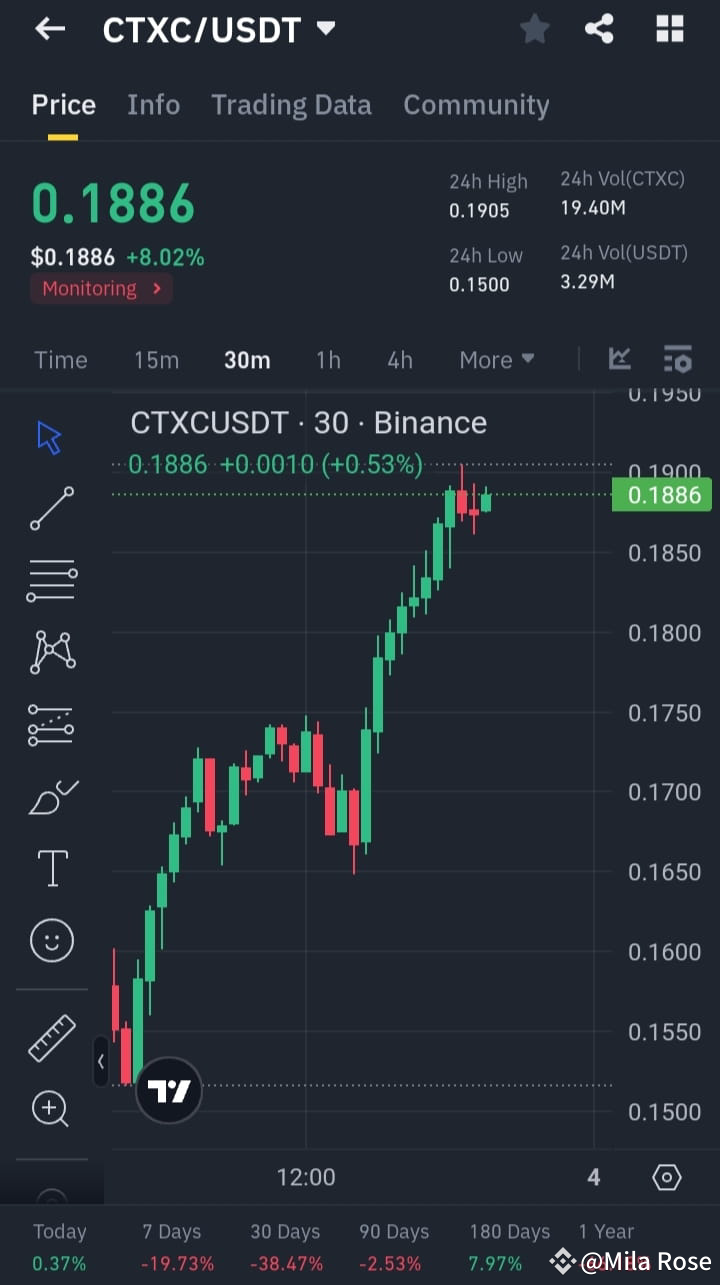Expand the CTXC/USDT pair selector
This screenshot has width=720, height=1285.
(326, 29)
